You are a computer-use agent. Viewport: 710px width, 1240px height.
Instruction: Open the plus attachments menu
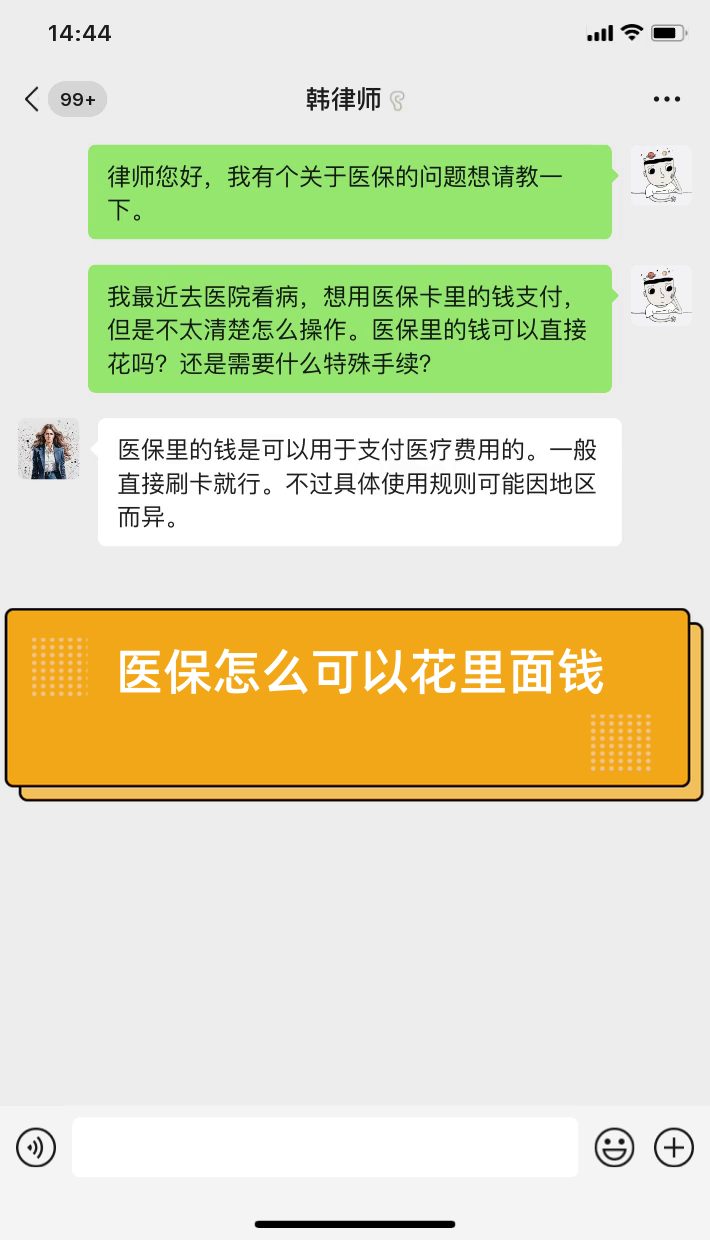[674, 1147]
